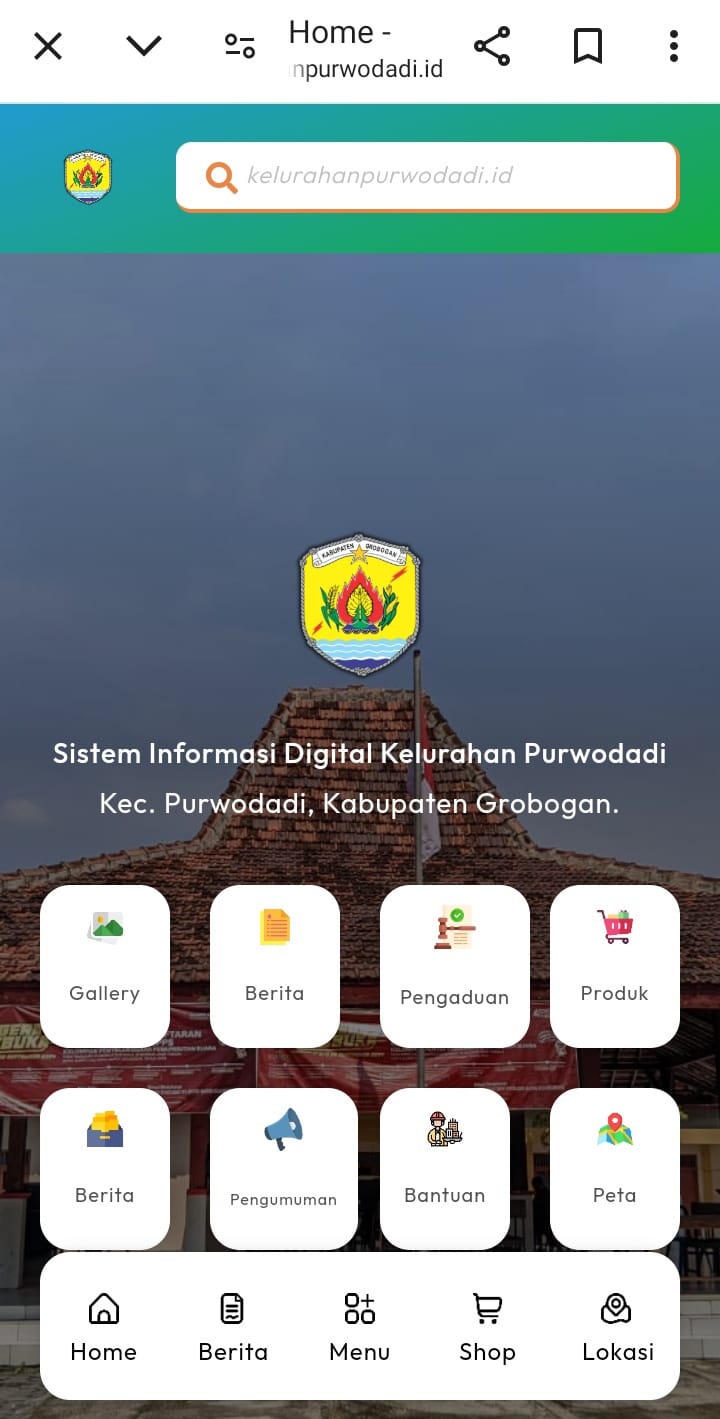Open the Berita tile with document icon
The image size is (720, 1419).
275,965
